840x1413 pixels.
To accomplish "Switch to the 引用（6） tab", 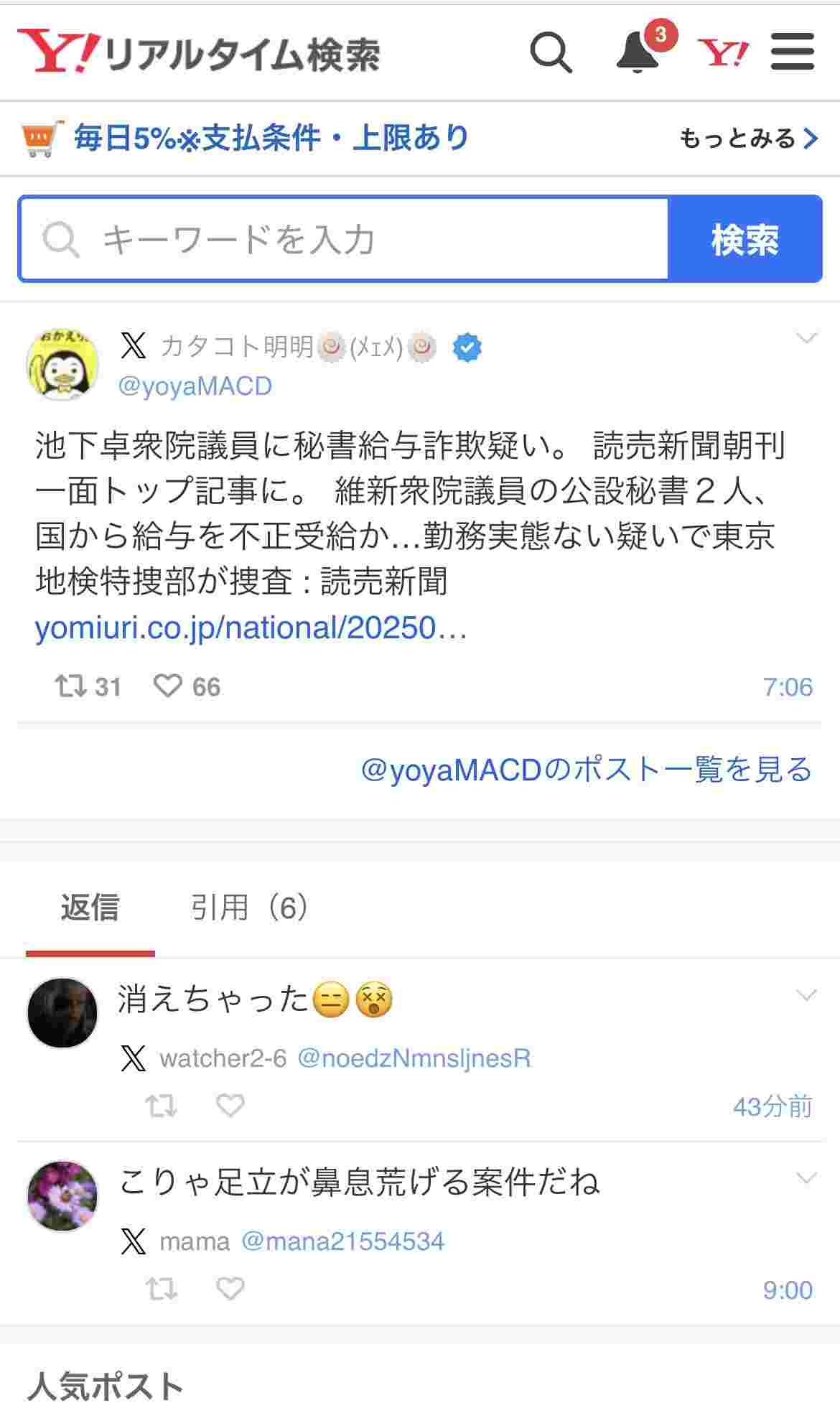I will pos(249,908).
